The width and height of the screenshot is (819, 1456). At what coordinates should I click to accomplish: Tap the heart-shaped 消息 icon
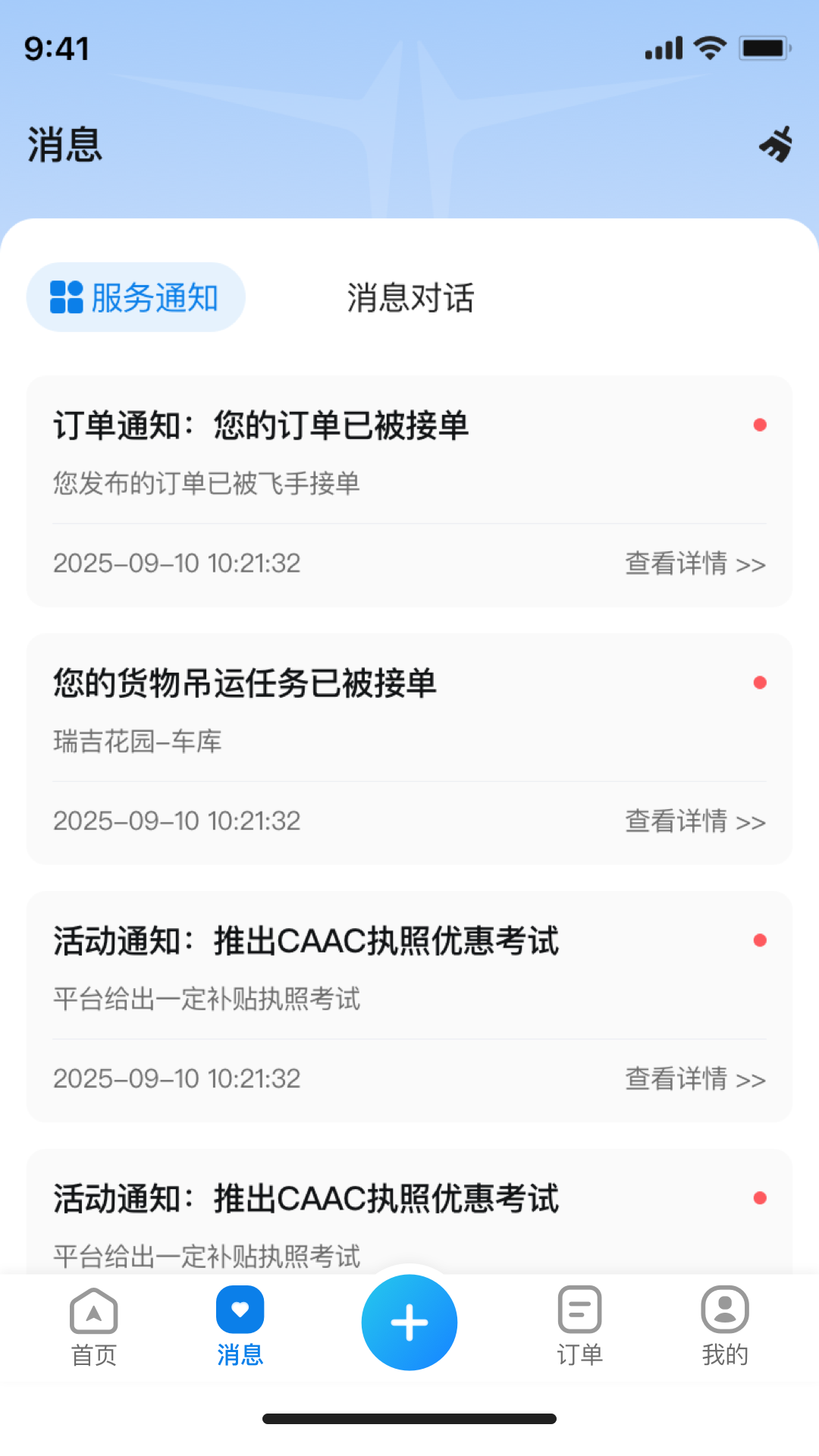(240, 1310)
